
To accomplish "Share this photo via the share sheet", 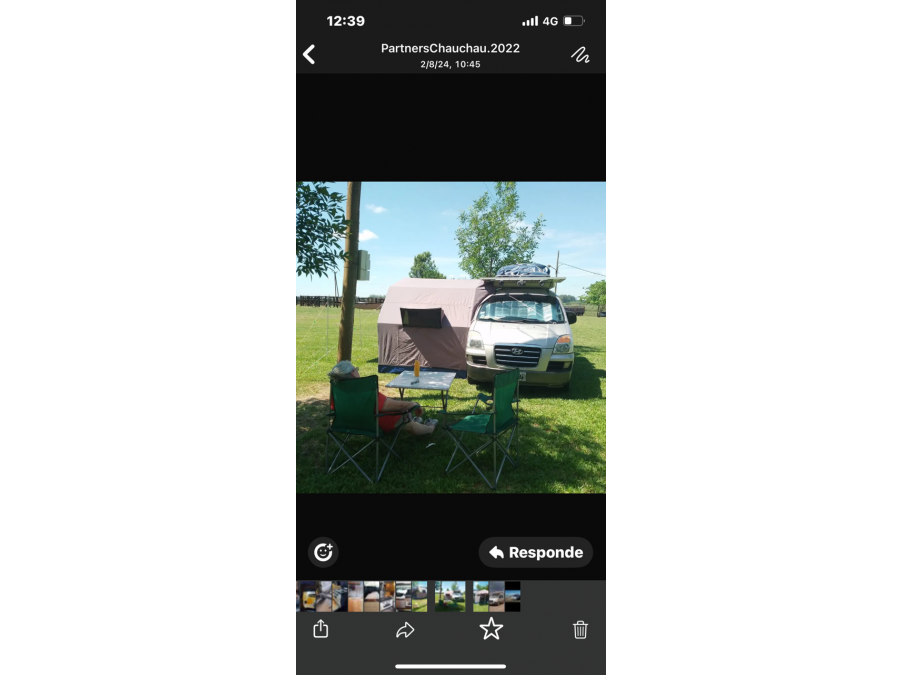I will pos(320,629).
